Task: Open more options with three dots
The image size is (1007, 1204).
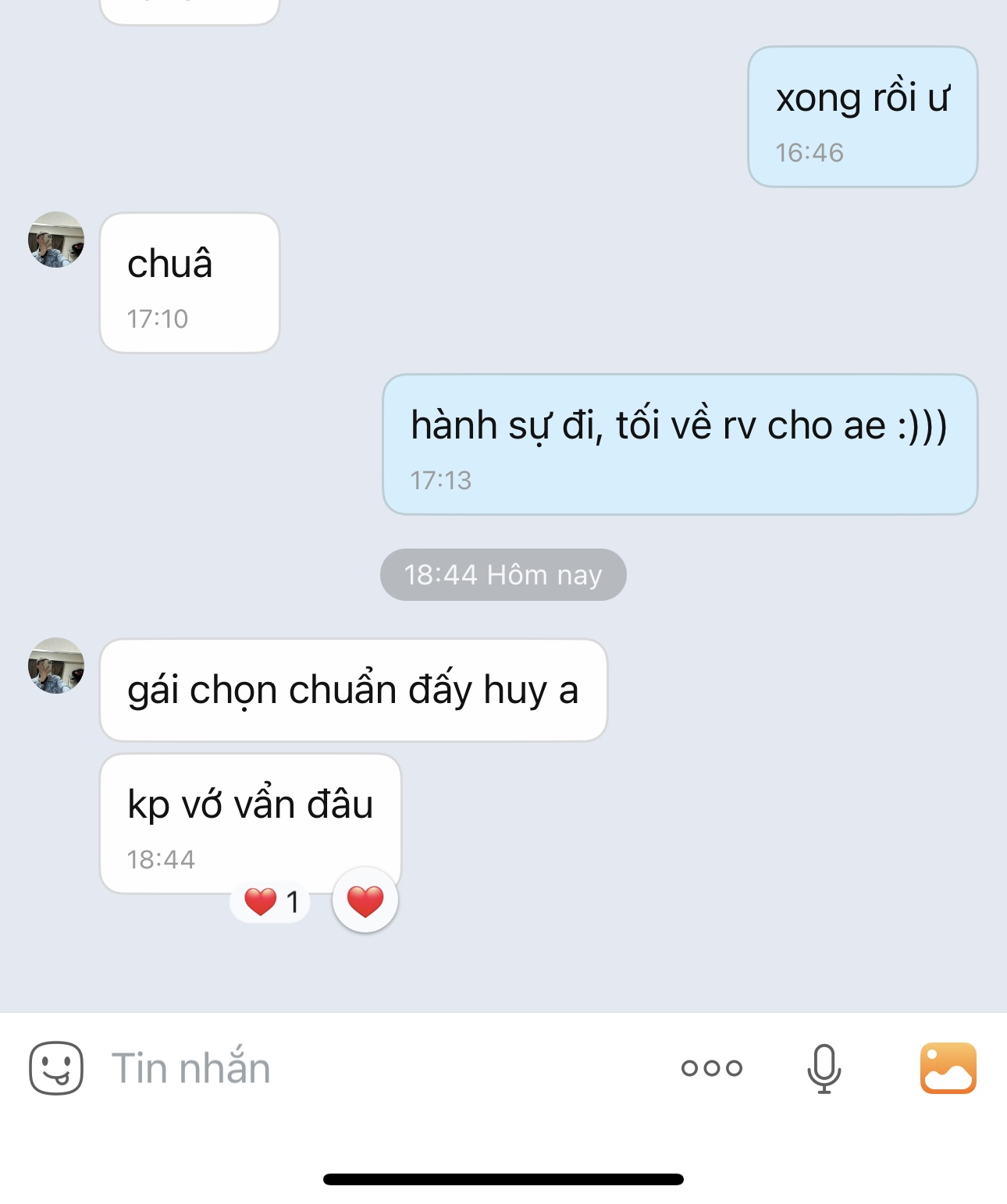Action: click(x=711, y=1067)
